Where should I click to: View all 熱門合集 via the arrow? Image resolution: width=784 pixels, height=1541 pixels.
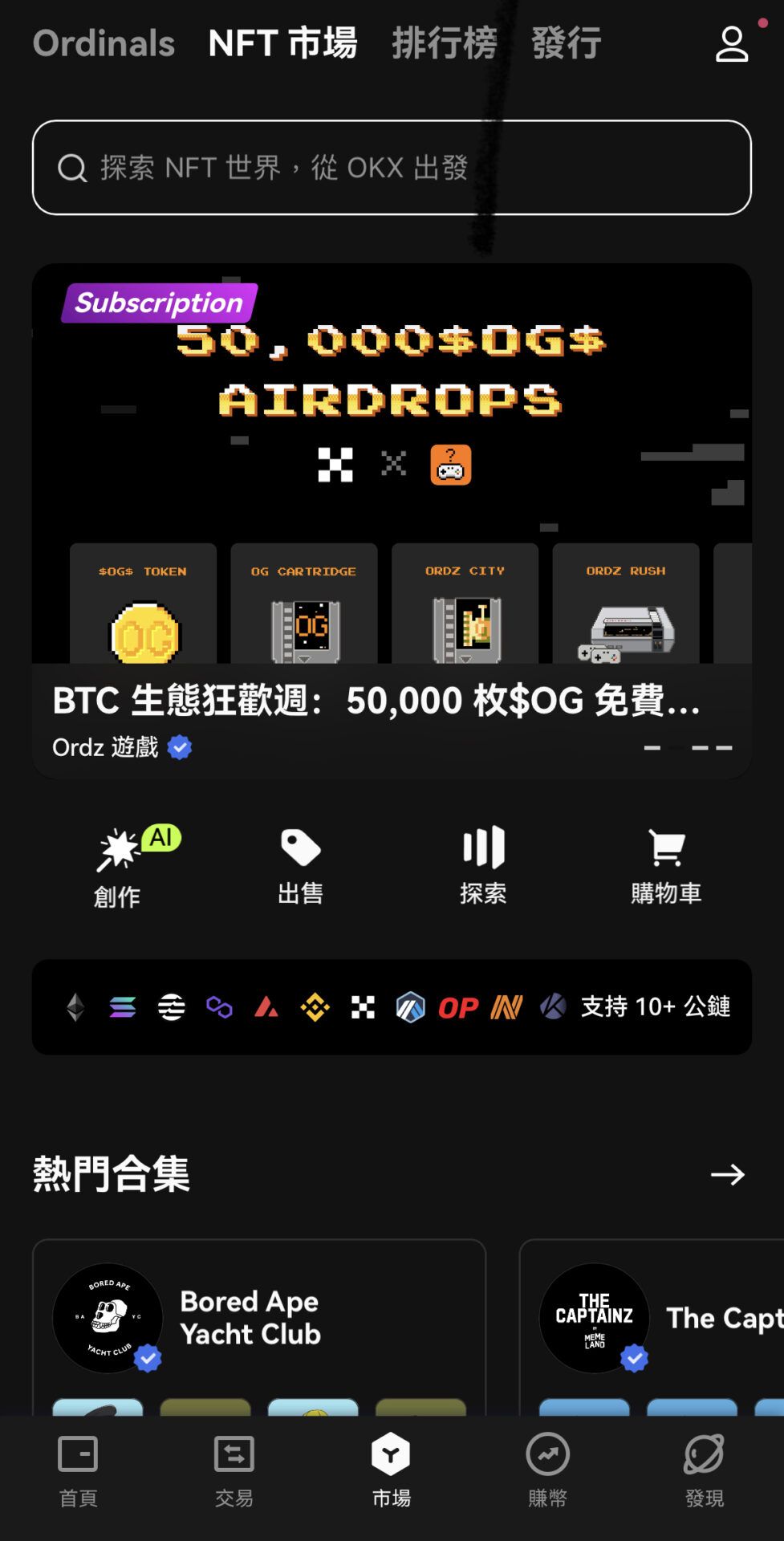click(727, 1175)
